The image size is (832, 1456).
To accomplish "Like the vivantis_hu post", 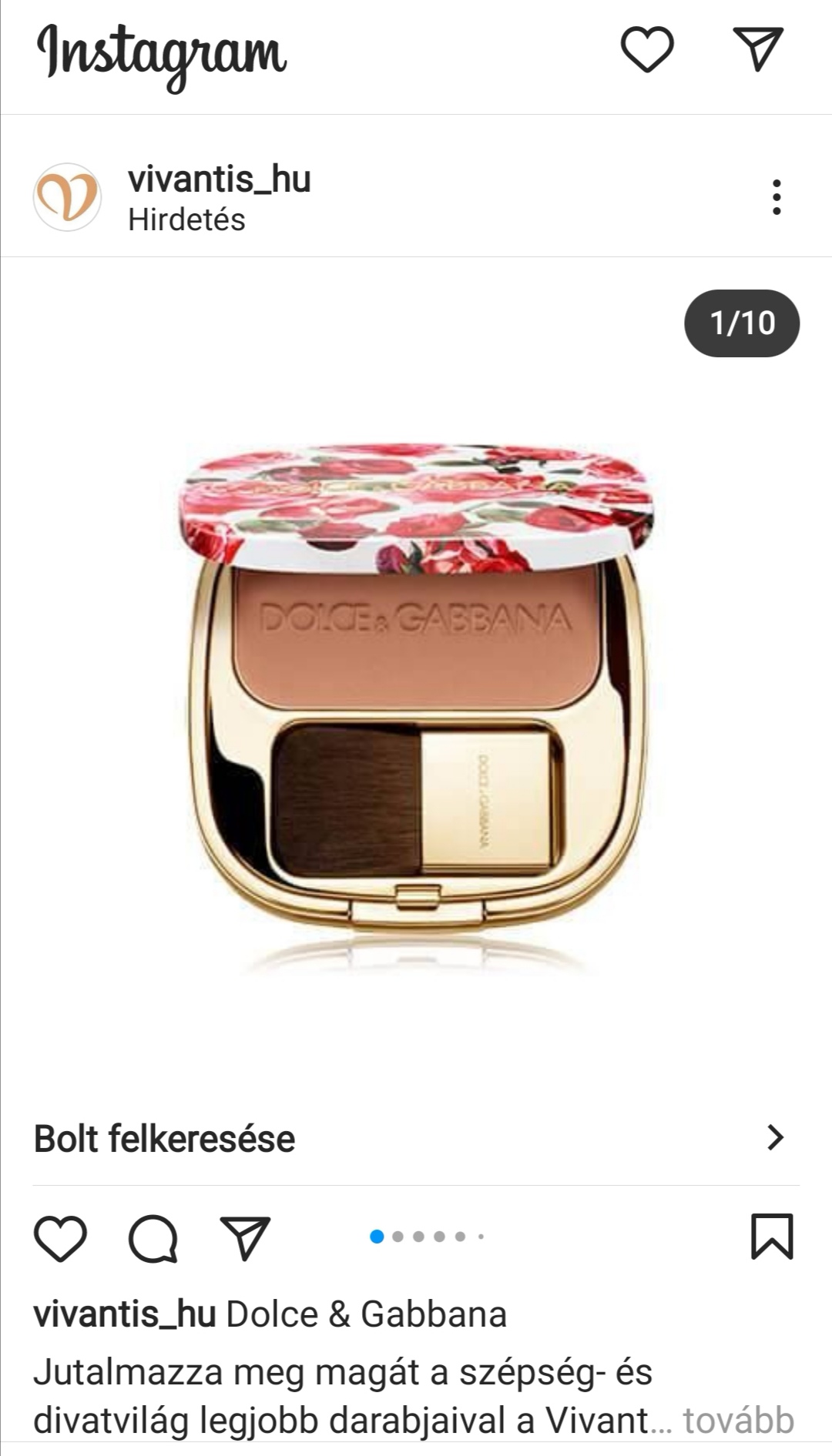I will click(60, 1238).
